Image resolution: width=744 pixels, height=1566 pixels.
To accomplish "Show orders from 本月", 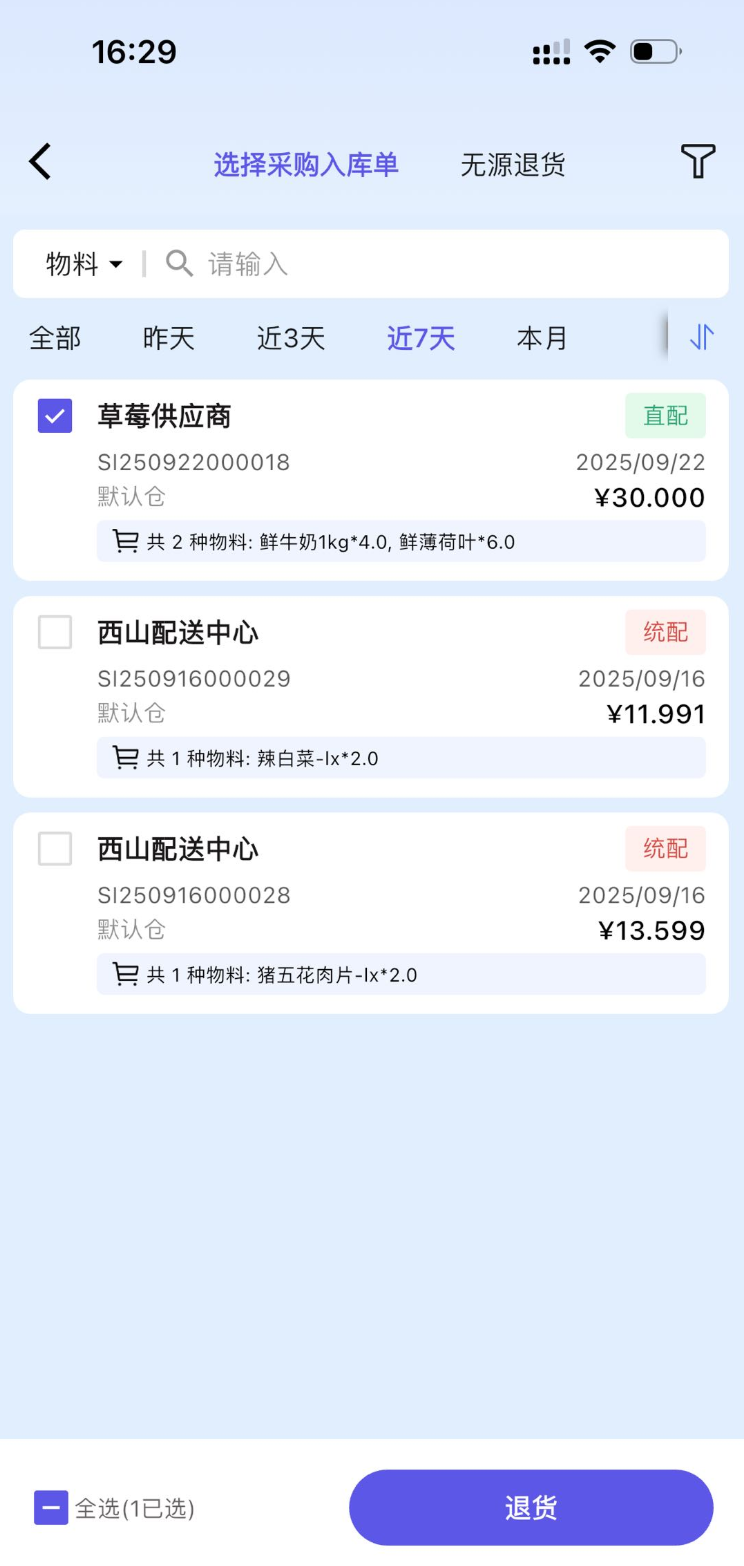I will click(542, 338).
